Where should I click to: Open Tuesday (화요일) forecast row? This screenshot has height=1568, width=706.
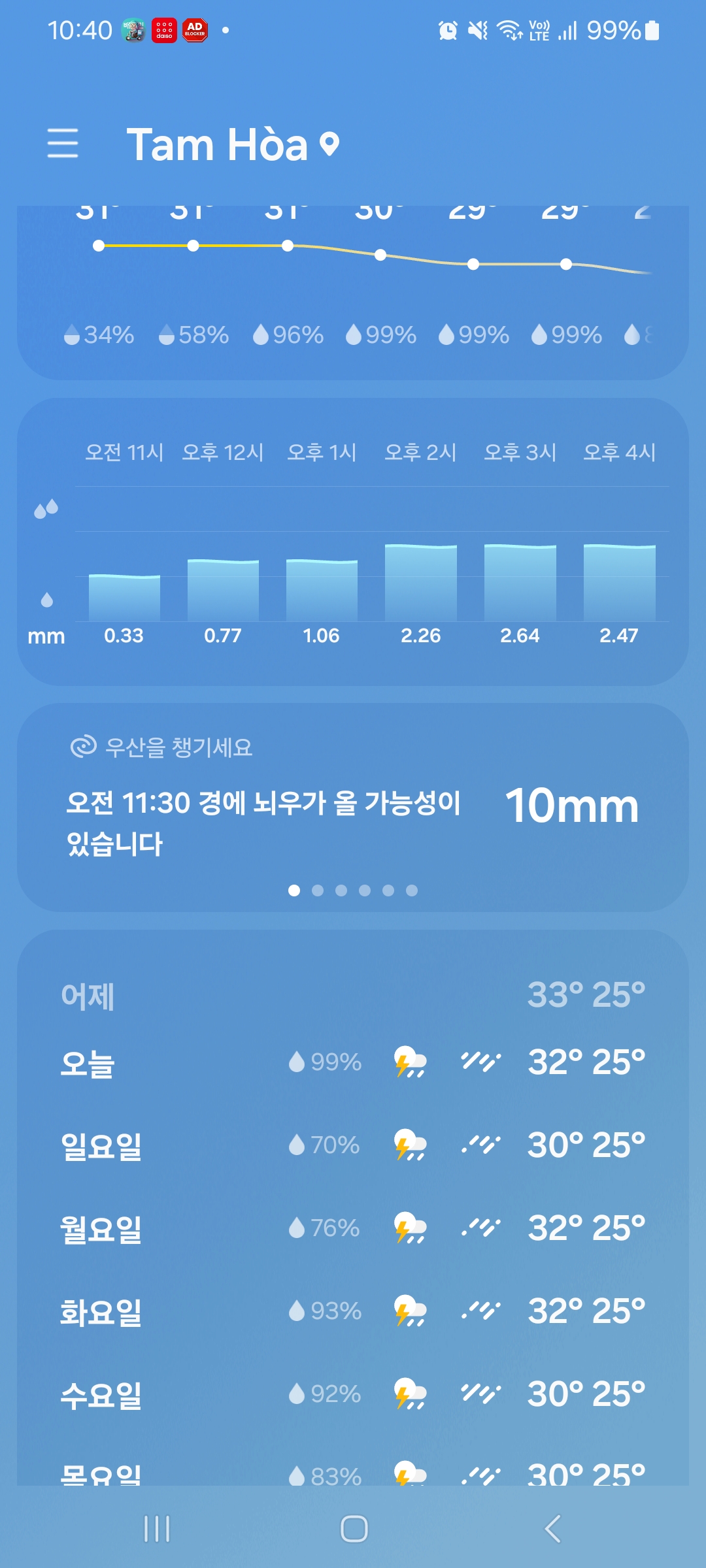pyautogui.click(x=353, y=1311)
